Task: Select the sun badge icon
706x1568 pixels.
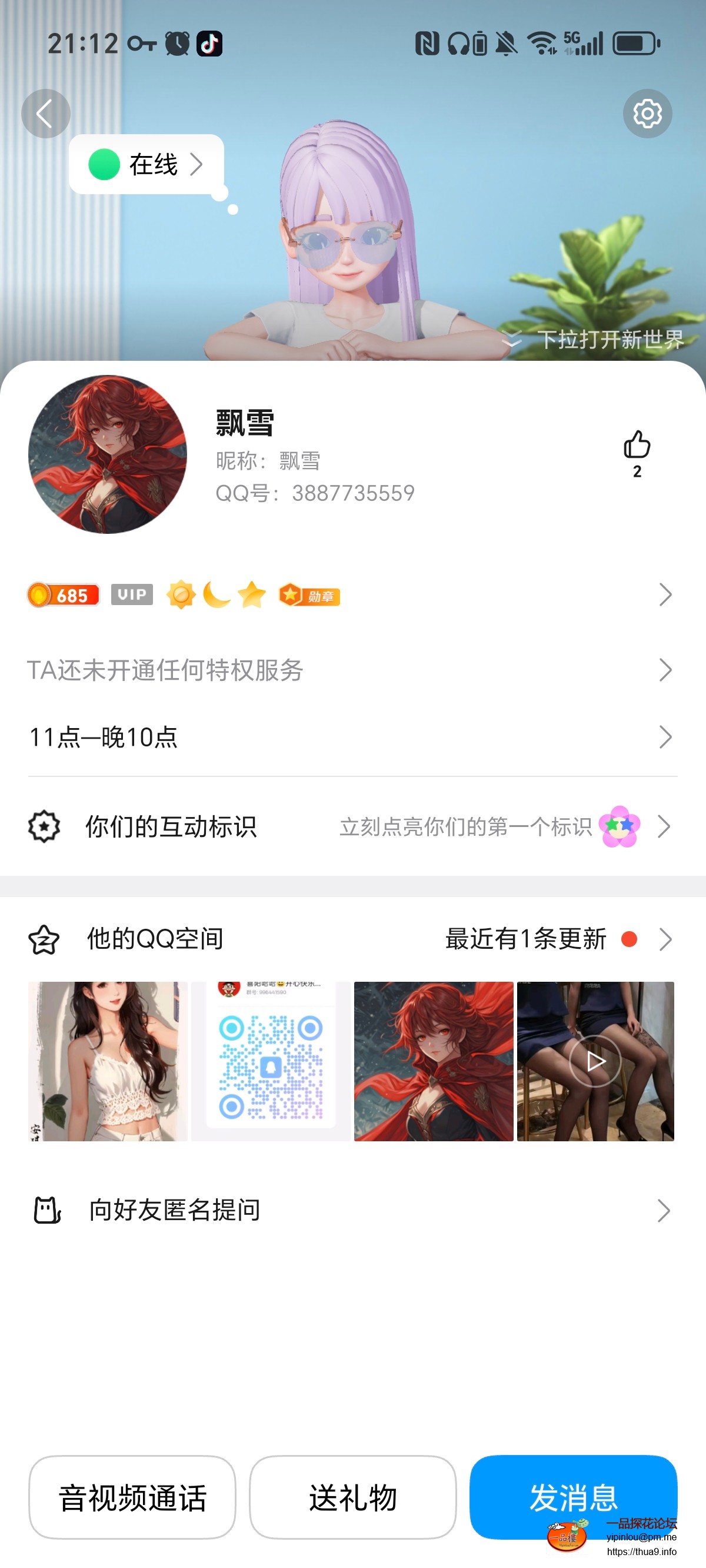Action: click(x=181, y=594)
